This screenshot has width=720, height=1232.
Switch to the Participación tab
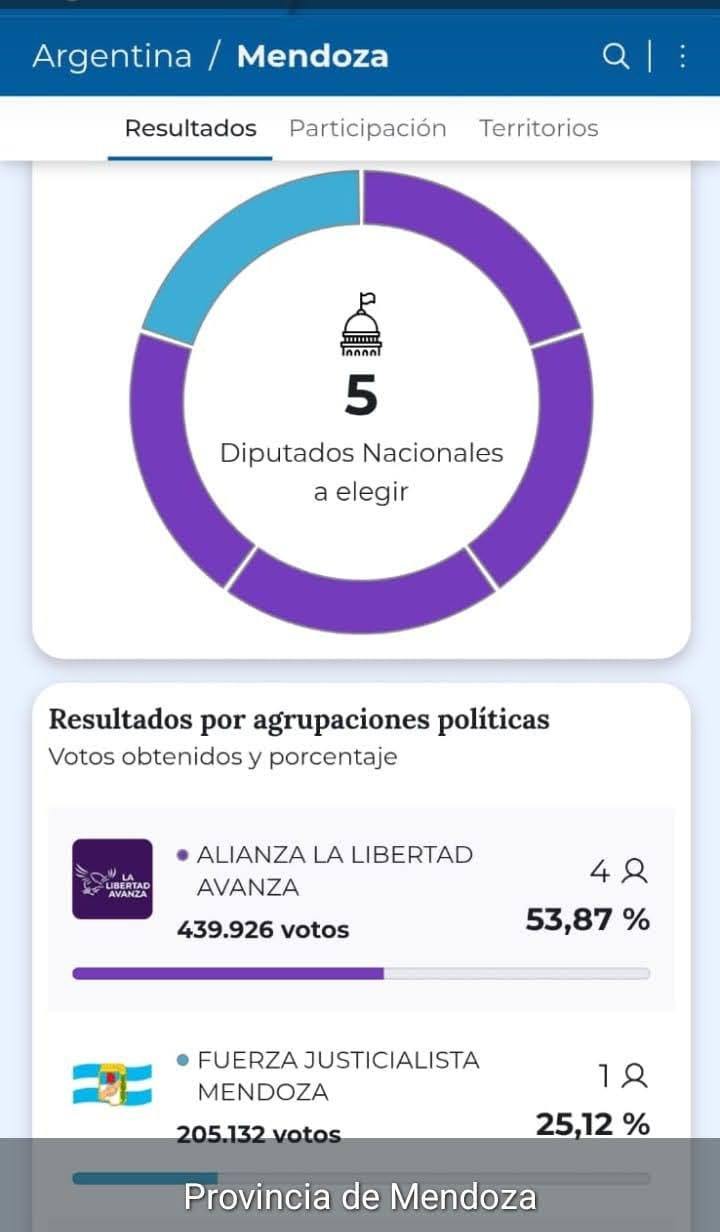coord(367,128)
